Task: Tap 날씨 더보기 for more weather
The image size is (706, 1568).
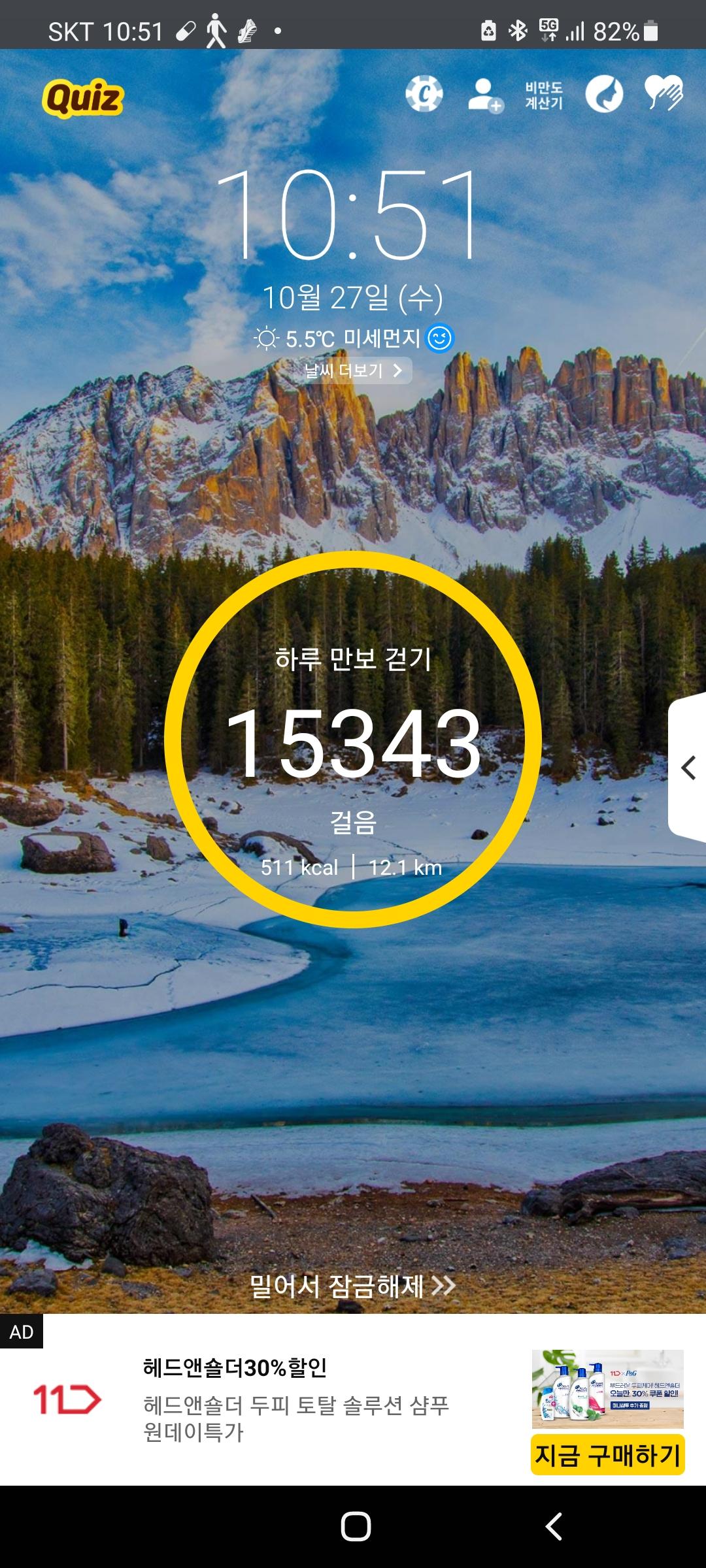Action: 354,371
